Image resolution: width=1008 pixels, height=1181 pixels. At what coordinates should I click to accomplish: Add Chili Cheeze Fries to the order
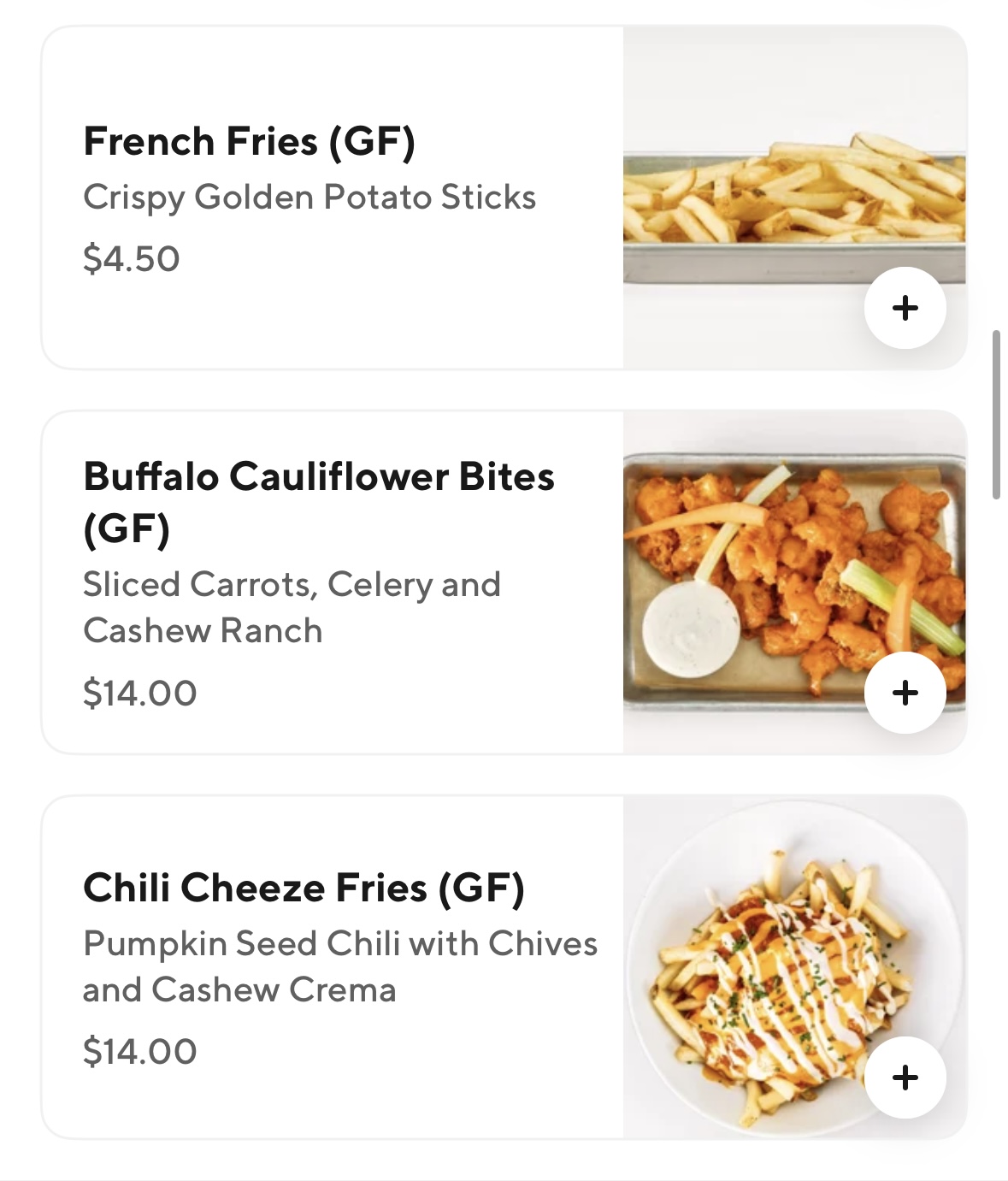pyautogui.click(x=905, y=1078)
